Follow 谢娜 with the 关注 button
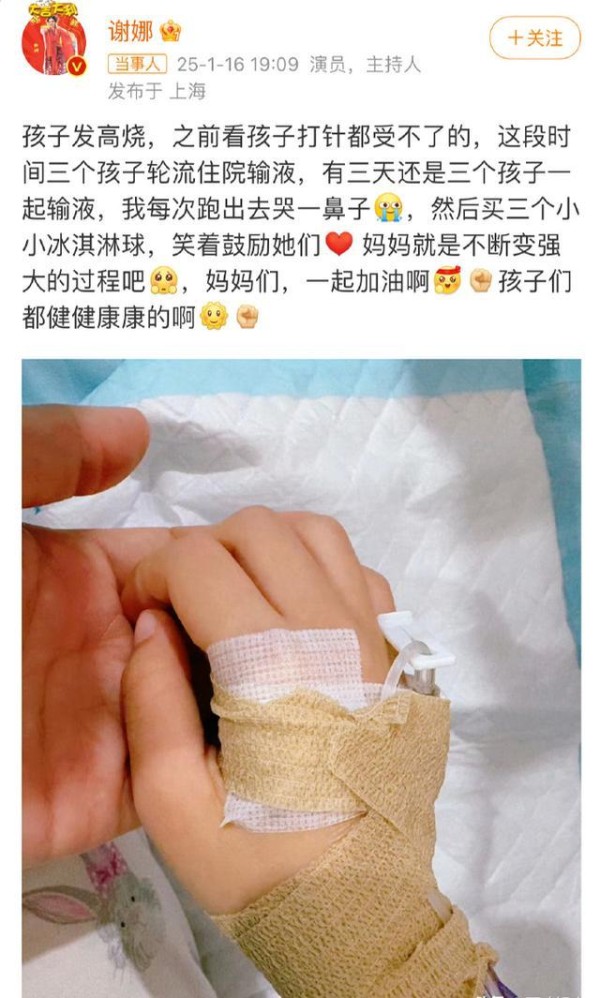This screenshot has height=998, width=600. (x=534, y=38)
